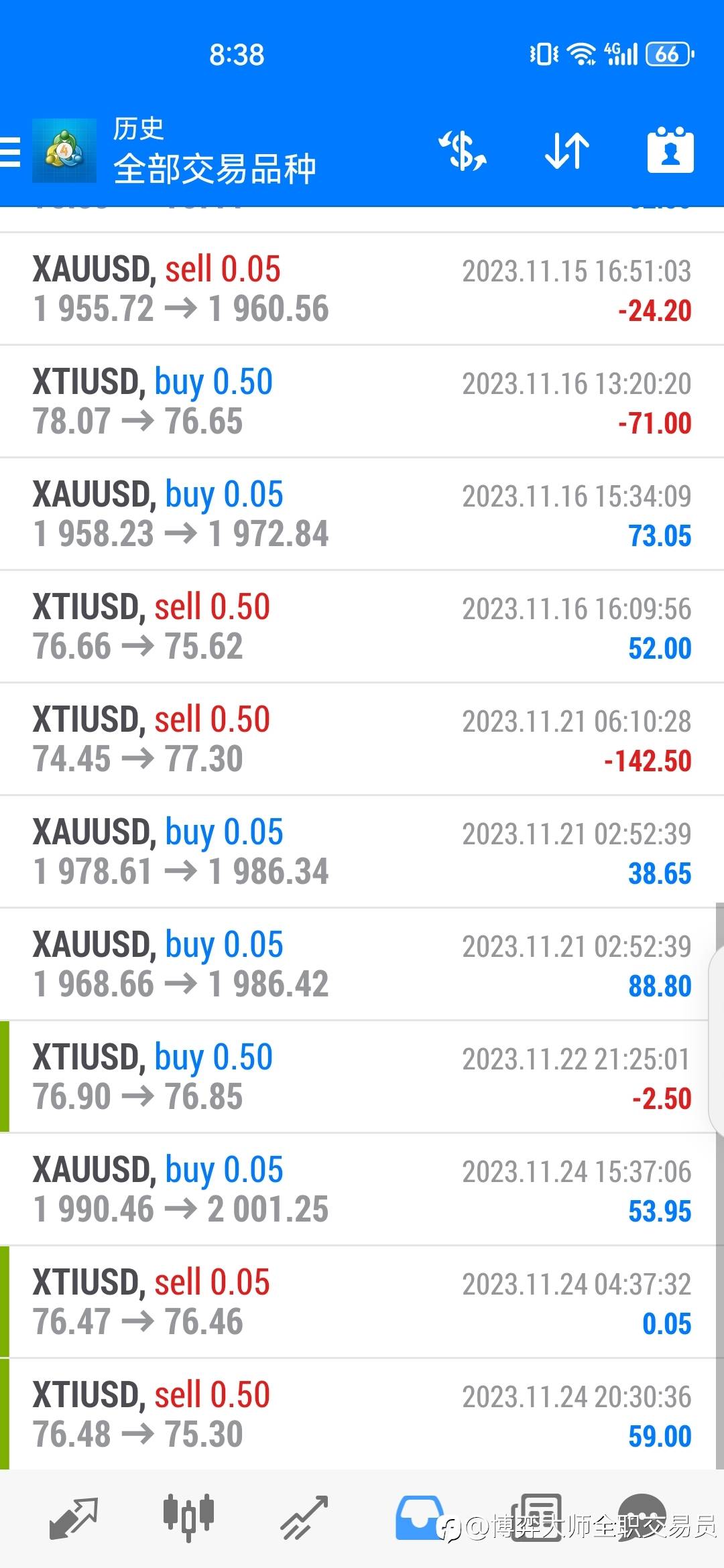Expand XTIUSD sell 0.05 trade with 0.05 profit
This screenshot has height=1568, width=724.
click(362, 1303)
